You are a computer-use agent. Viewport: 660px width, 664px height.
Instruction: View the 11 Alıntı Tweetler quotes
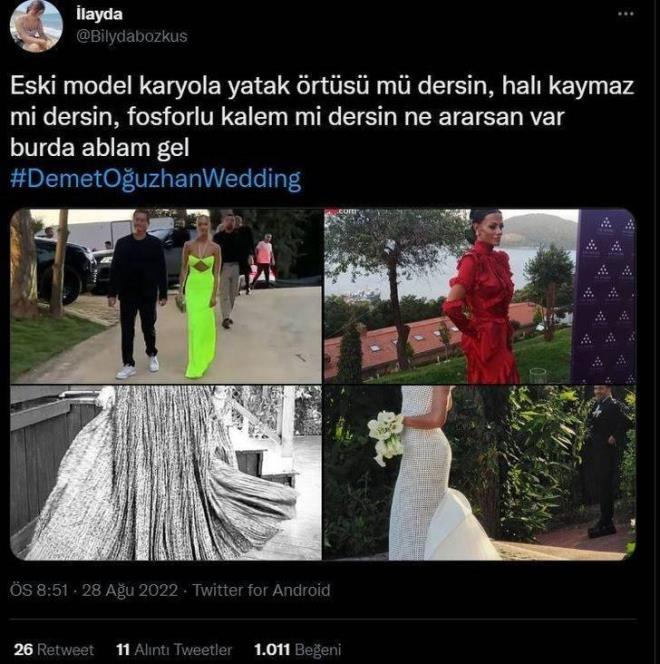coord(176,649)
